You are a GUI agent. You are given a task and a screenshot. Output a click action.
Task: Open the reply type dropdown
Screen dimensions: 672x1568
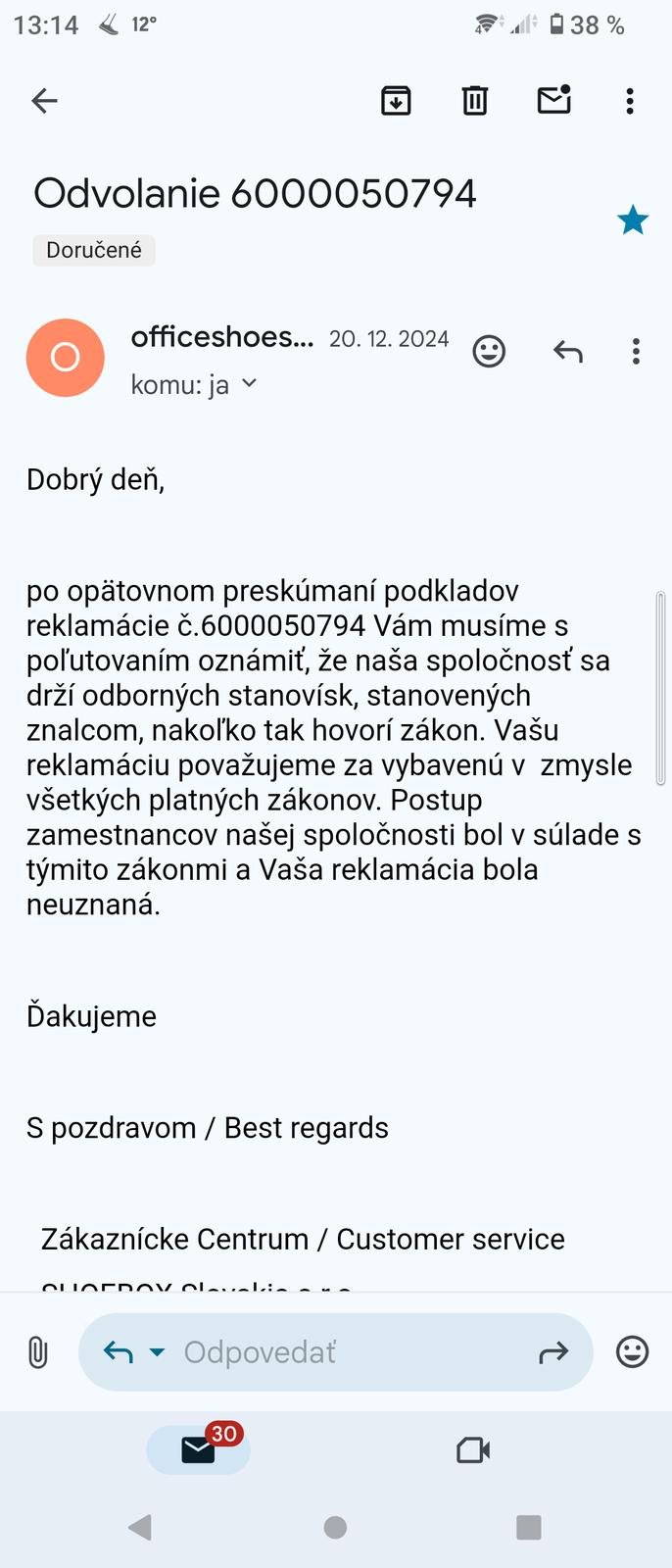pos(157,1352)
